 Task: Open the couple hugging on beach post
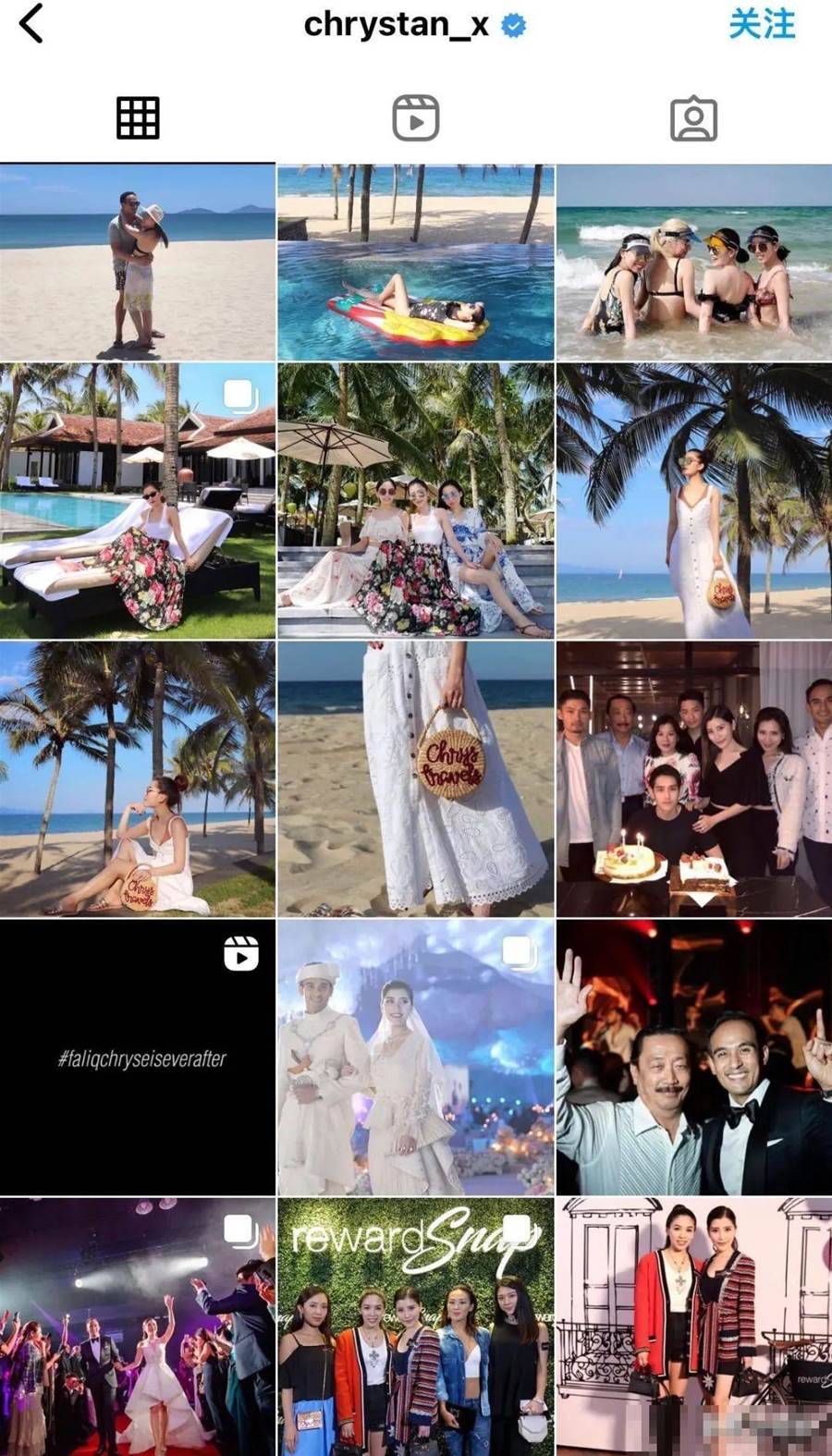[x=138, y=263]
